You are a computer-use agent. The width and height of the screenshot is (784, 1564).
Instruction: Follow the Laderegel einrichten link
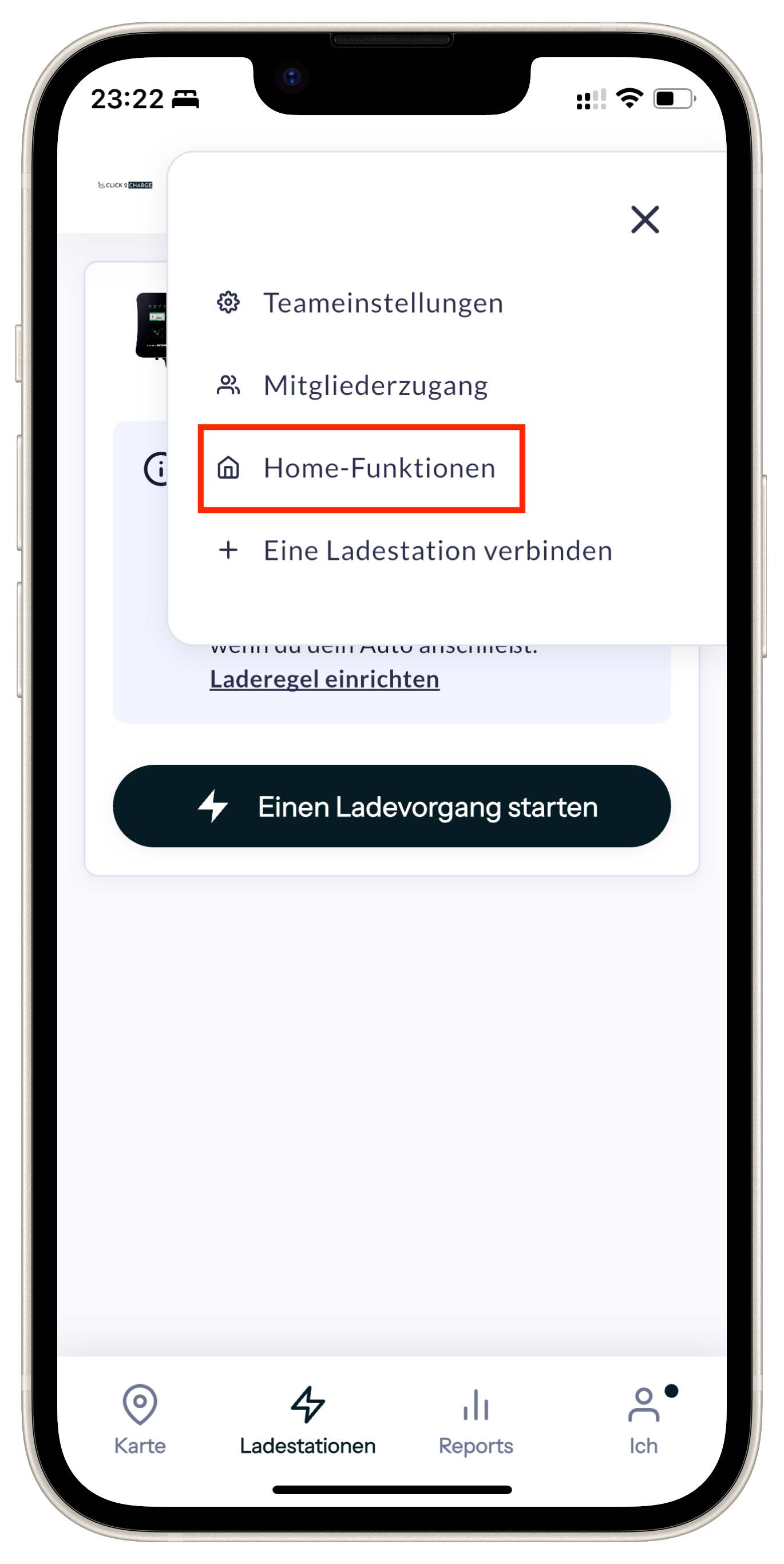(324, 679)
